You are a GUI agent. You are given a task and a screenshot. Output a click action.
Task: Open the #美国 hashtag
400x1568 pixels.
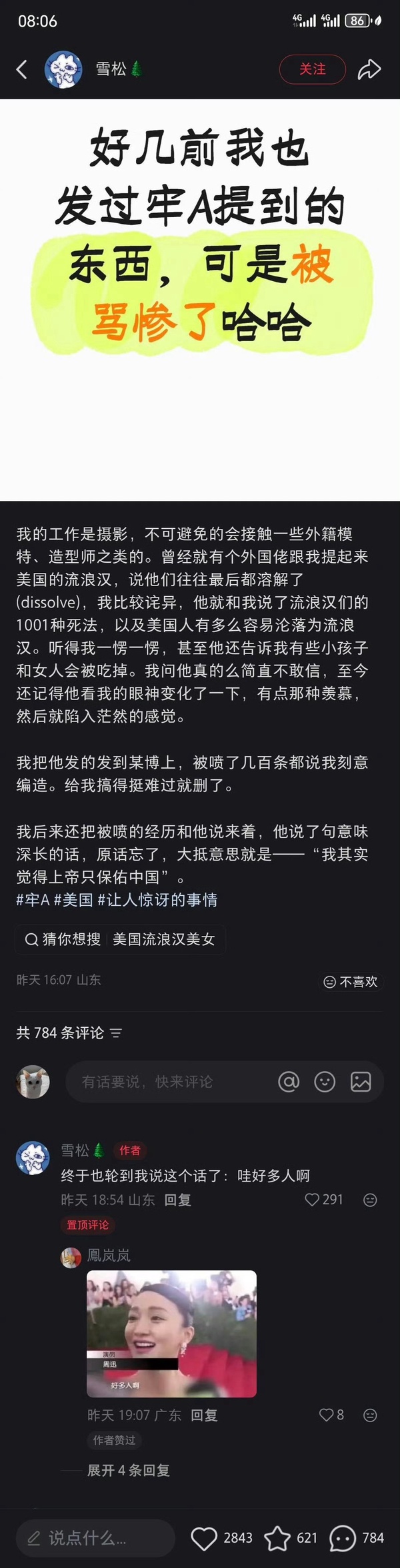tap(73, 900)
